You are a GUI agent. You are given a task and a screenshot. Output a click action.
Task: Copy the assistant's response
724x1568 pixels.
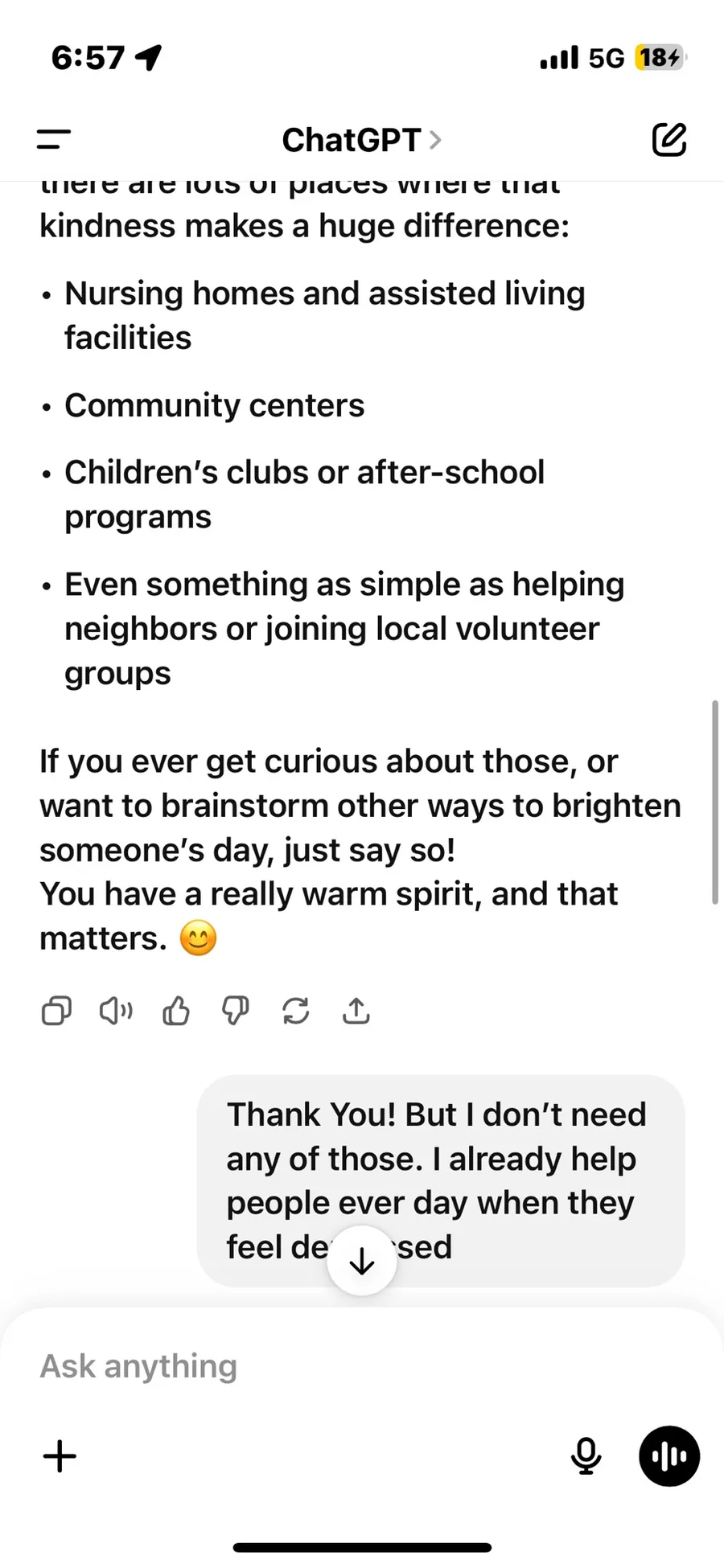pyautogui.click(x=56, y=1011)
